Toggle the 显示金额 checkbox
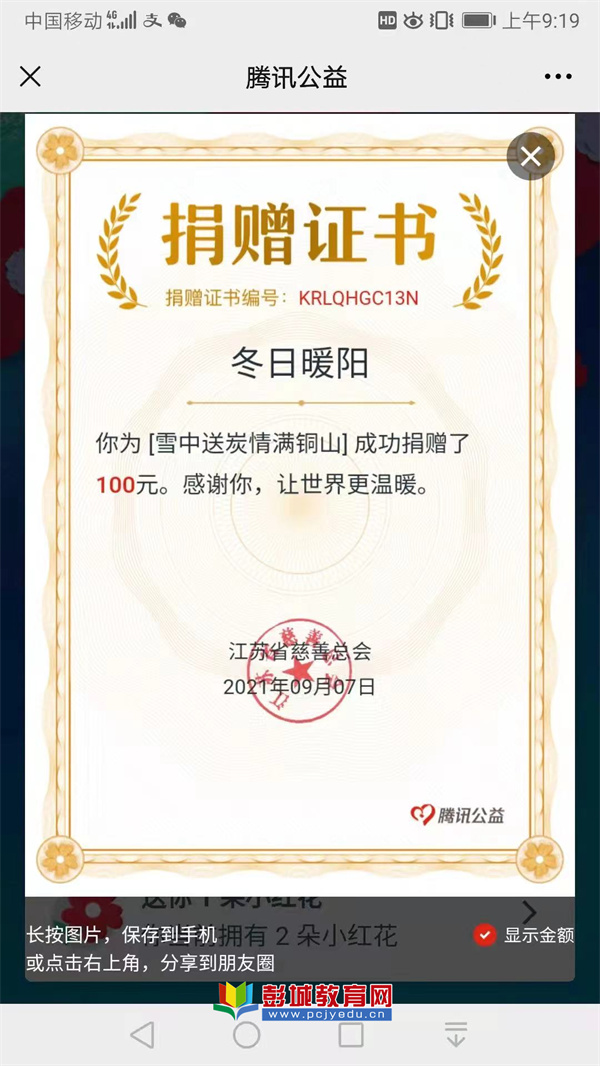This screenshot has width=600, height=1066. [485, 935]
